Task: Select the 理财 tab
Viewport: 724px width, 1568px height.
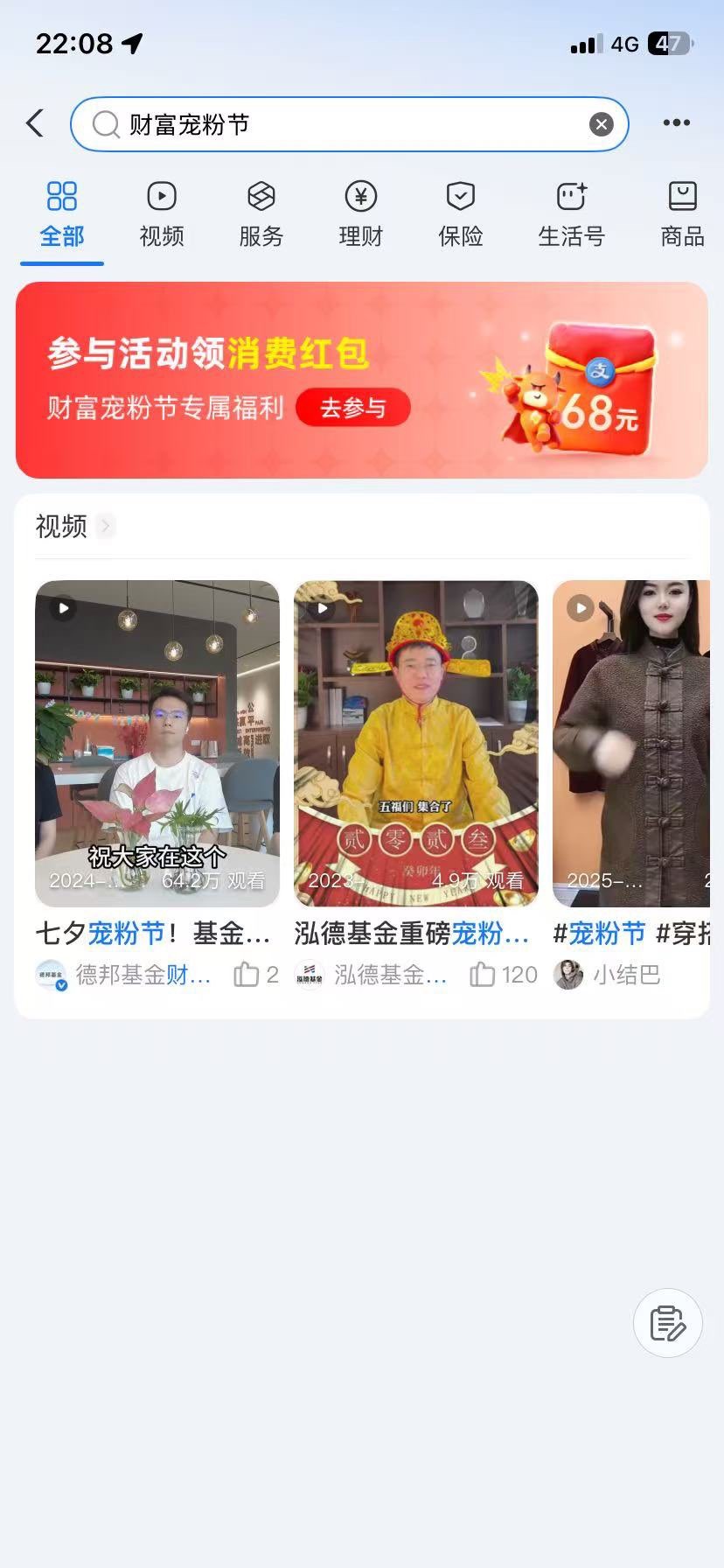Action: click(360, 214)
